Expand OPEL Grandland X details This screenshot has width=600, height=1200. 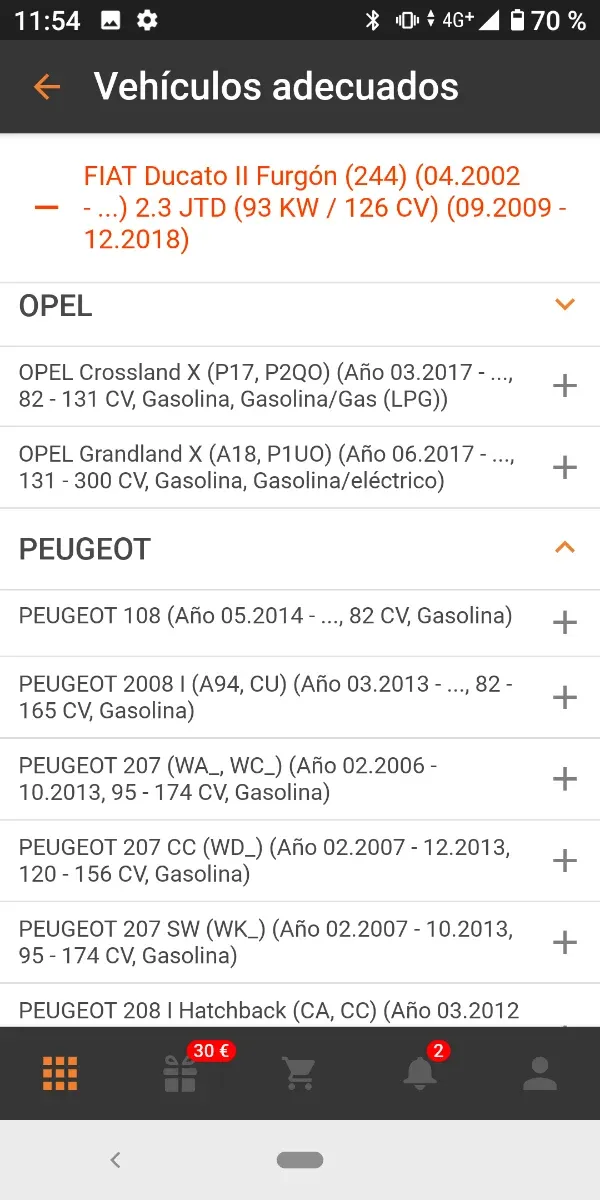point(565,467)
